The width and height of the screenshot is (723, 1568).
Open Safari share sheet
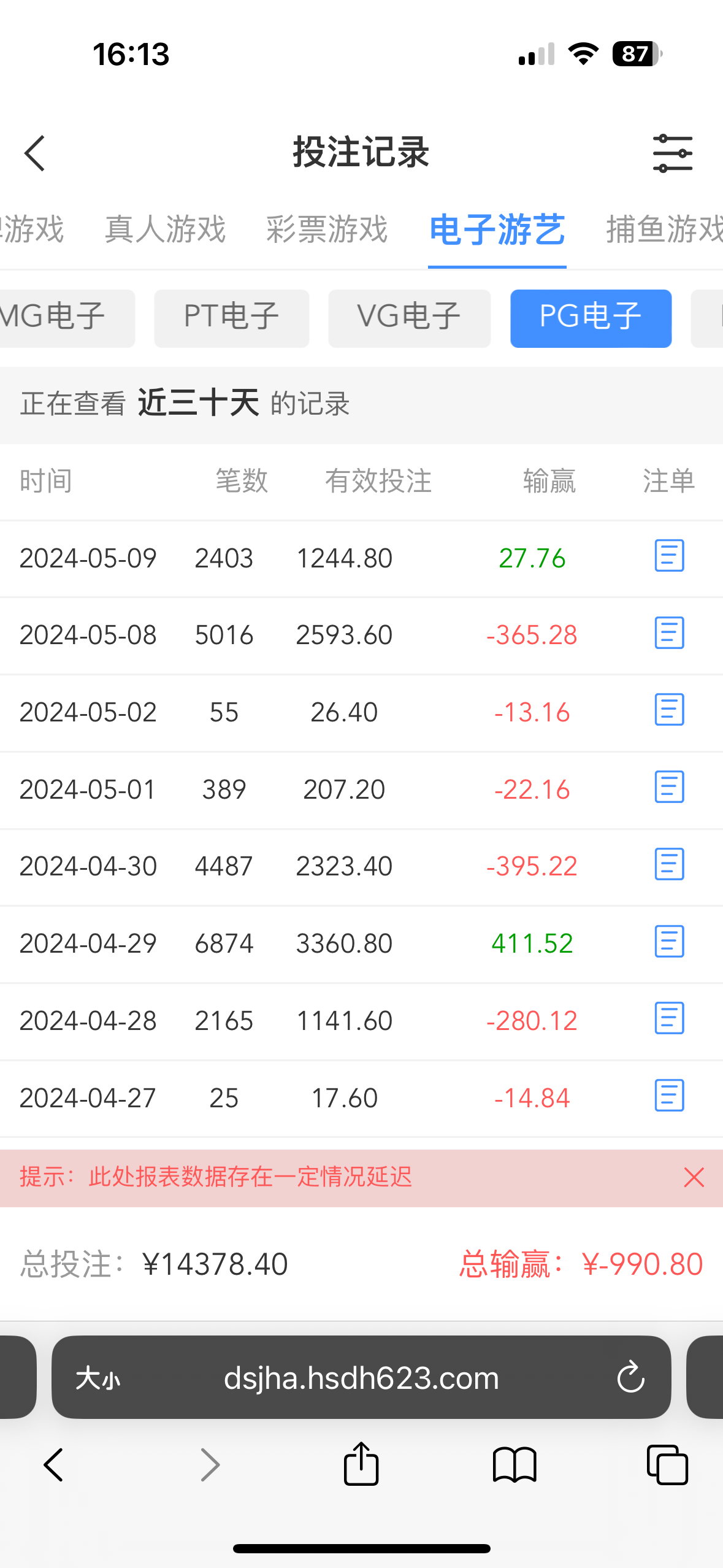(361, 1464)
